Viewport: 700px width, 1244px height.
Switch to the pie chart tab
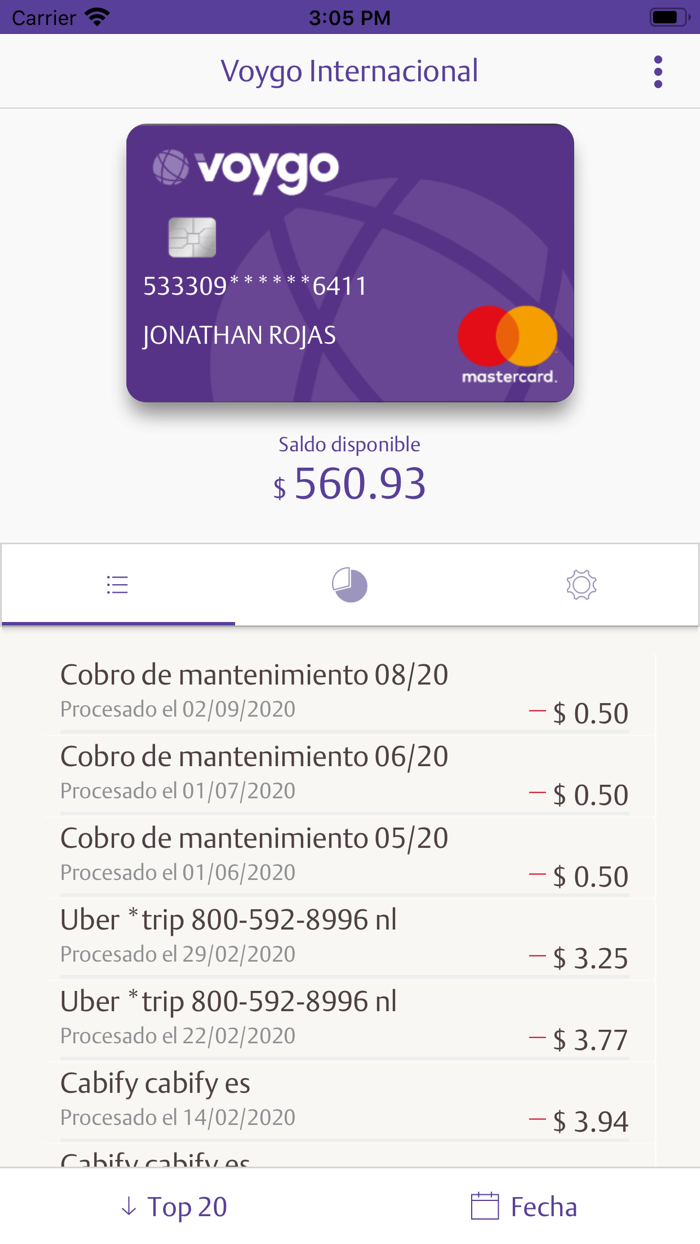click(x=350, y=585)
